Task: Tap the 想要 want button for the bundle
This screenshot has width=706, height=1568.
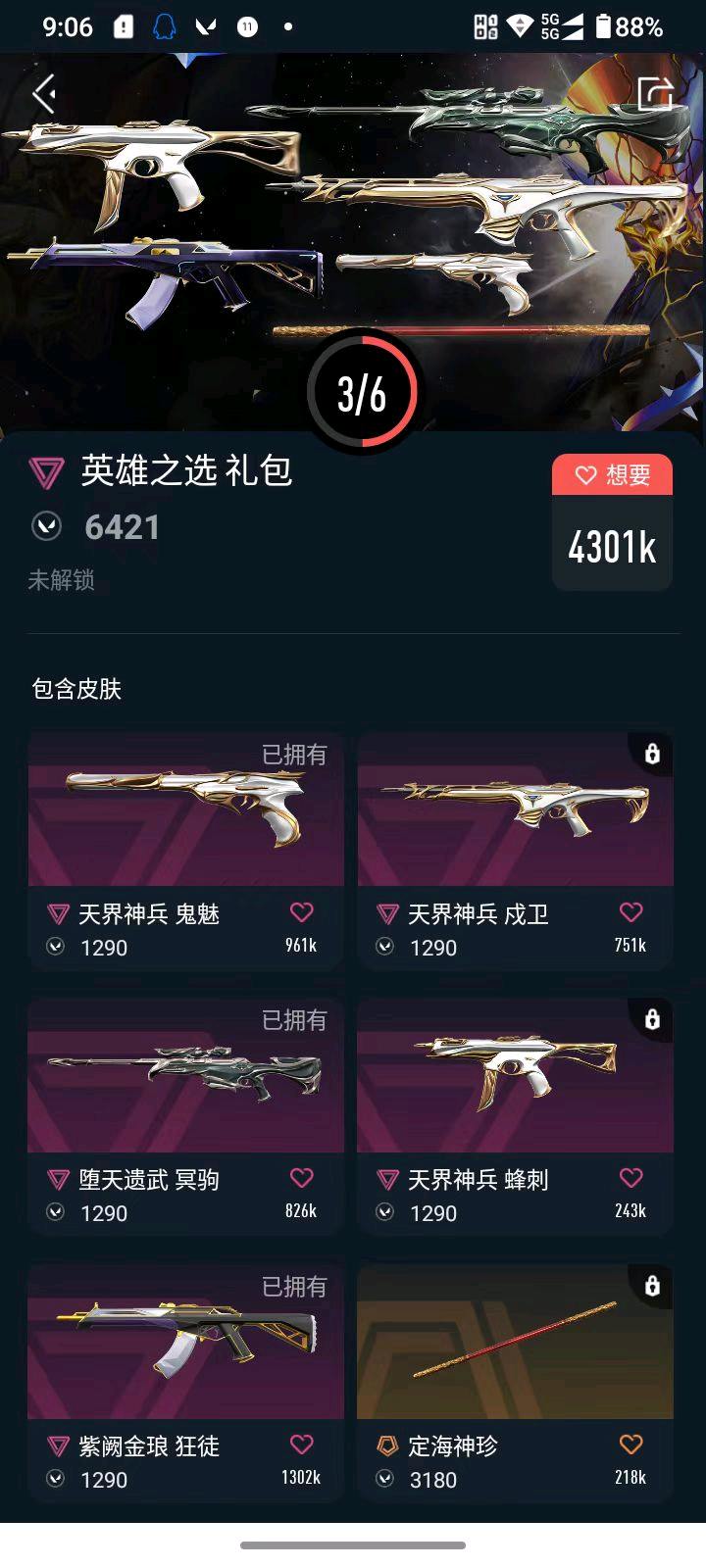Action: pyautogui.click(x=612, y=475)
